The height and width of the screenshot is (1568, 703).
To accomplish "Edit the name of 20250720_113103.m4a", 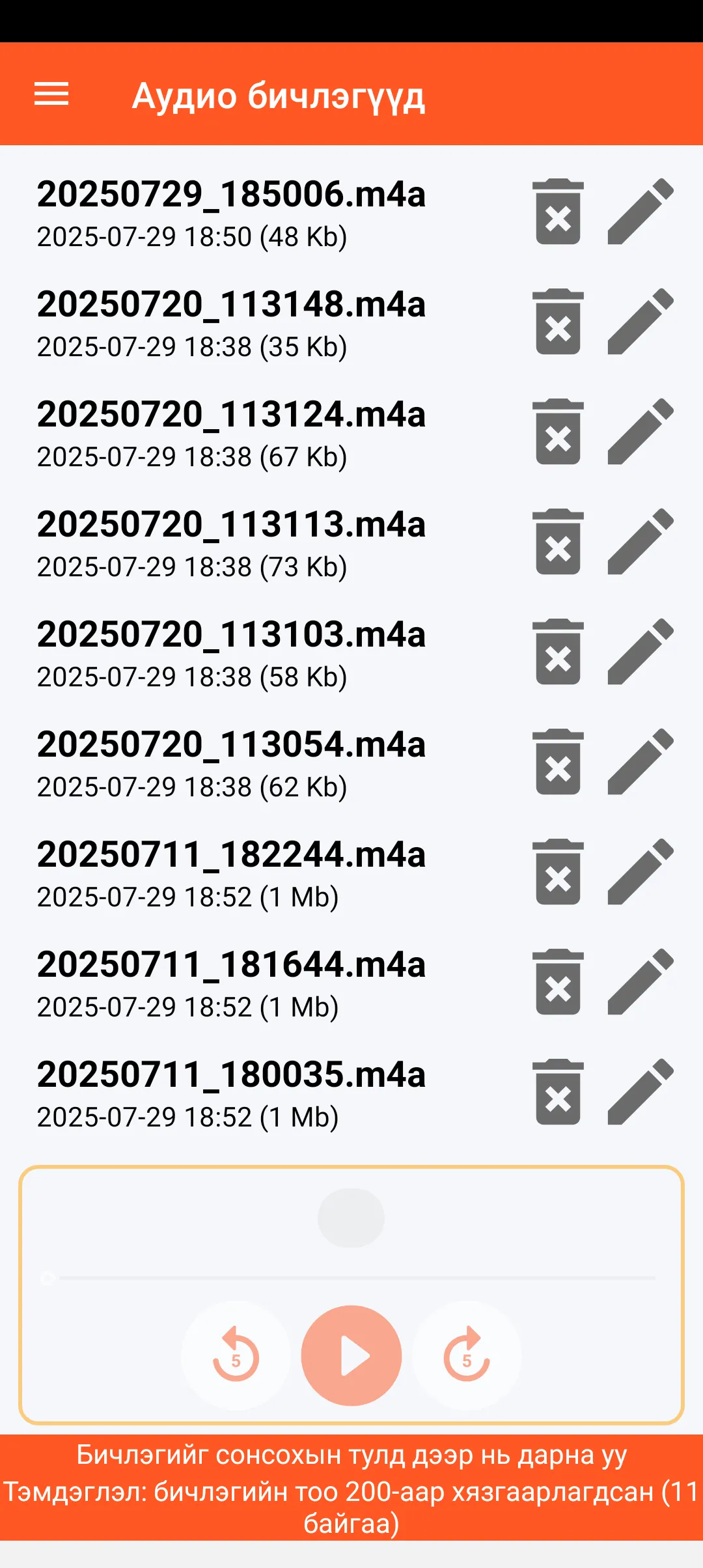I will click(x=641, y=652).
